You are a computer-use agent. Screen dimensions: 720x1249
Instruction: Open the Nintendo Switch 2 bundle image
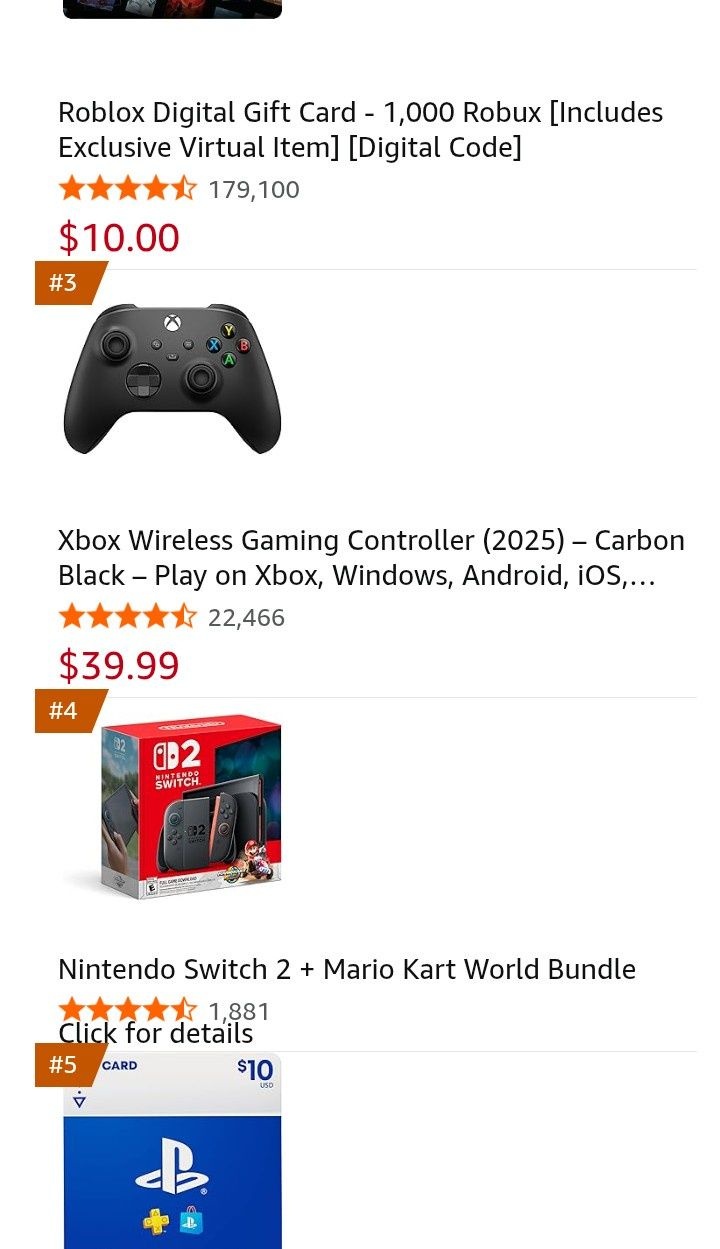coord(172,806)
